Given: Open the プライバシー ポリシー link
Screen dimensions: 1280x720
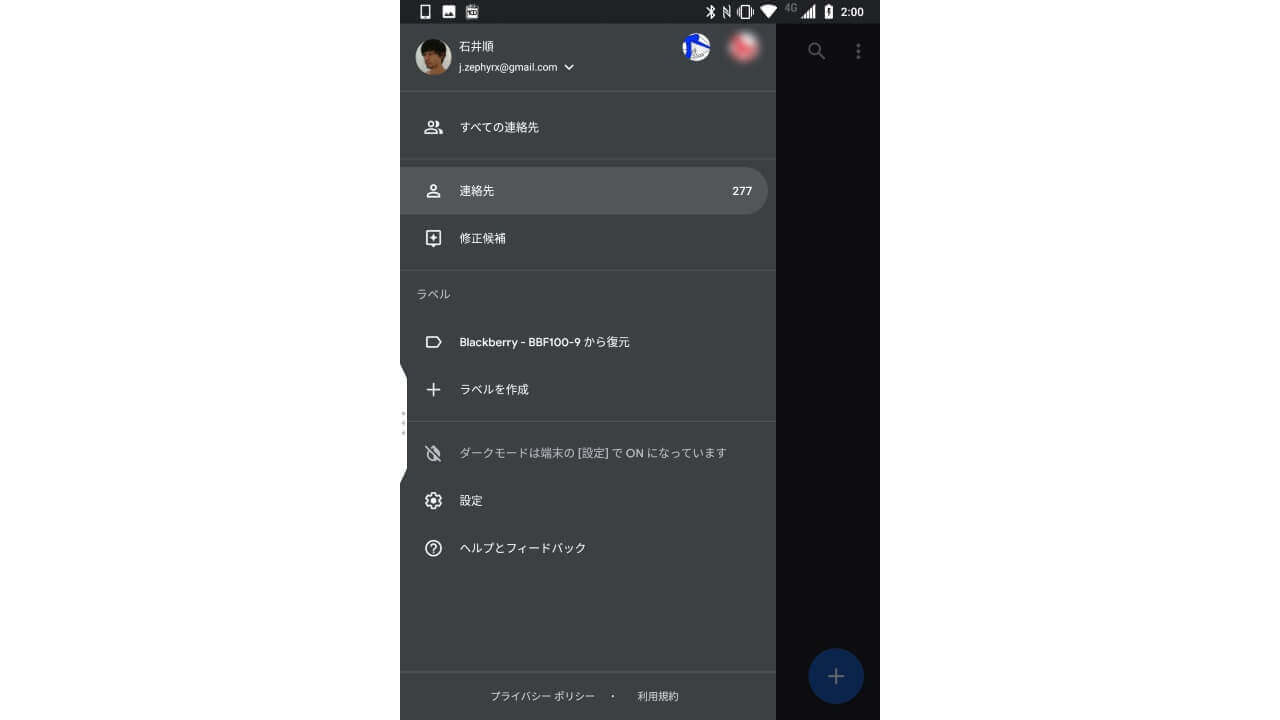Looking at the screenshot, I should pyautogui.click(x=542, y=696).
